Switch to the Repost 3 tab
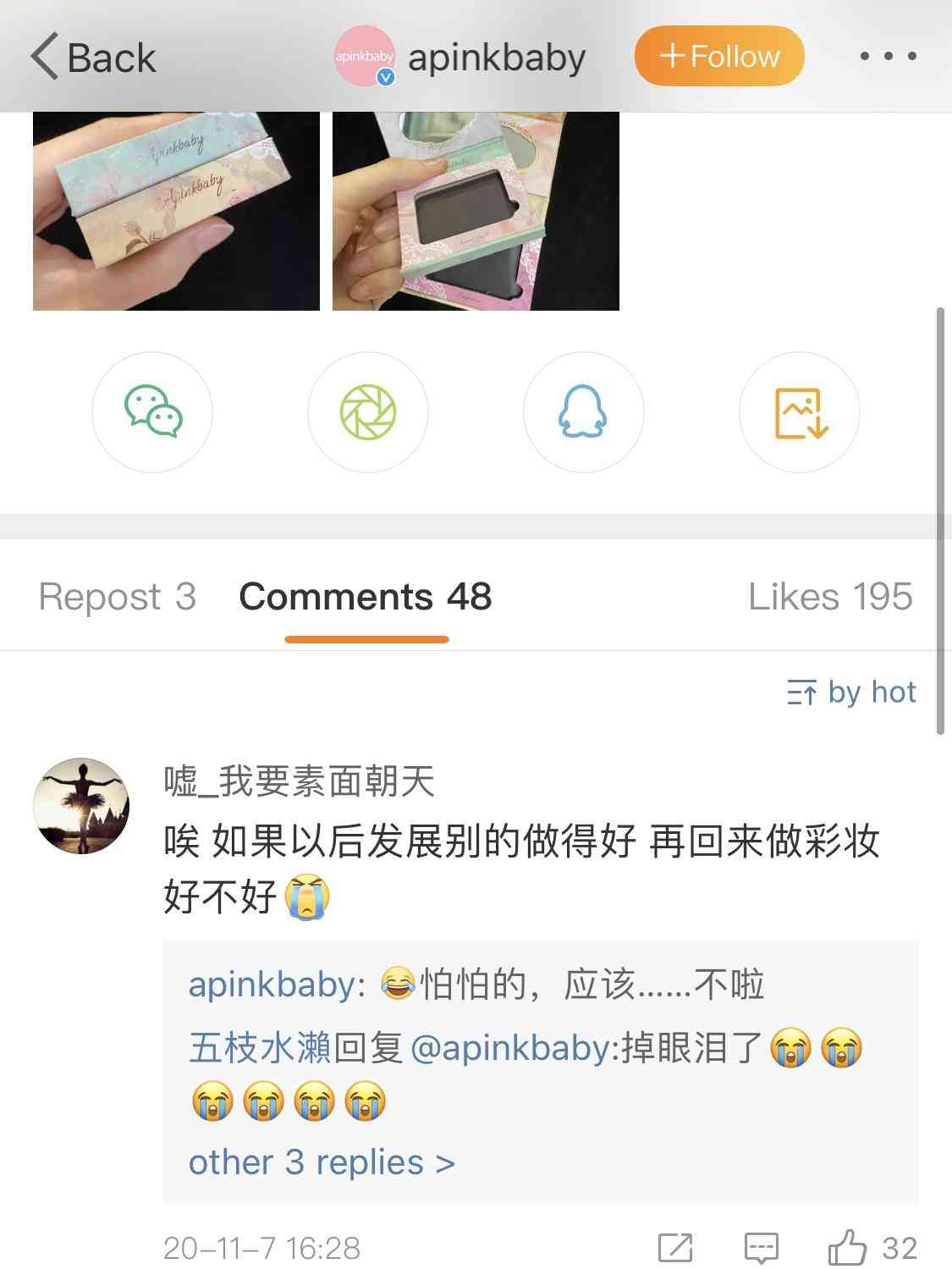The width and height of the screenshot is (952, 1269). (x=116, y=597)
